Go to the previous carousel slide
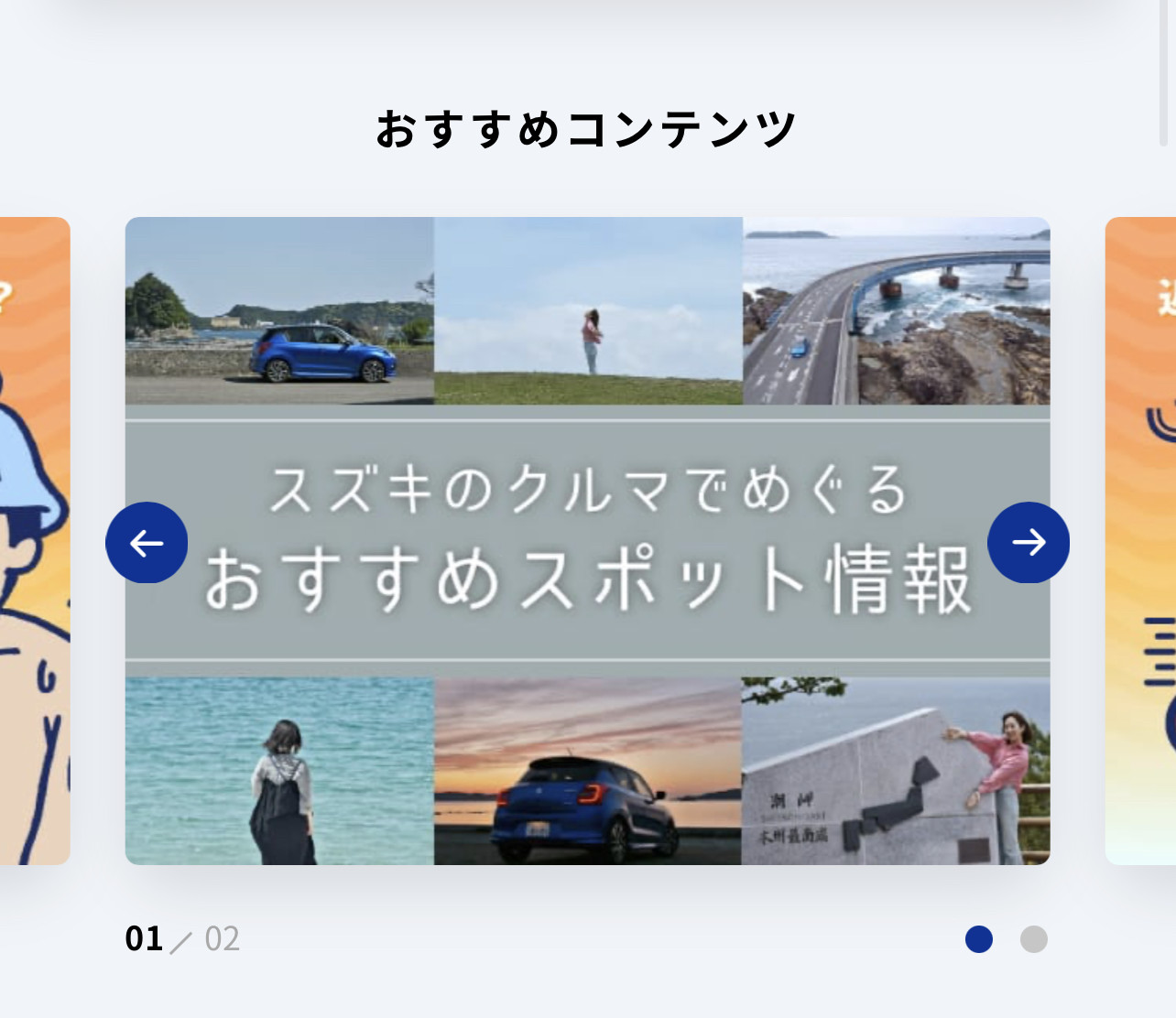Viewport: 1176px width, 1018px height. (x=147, y=543)
